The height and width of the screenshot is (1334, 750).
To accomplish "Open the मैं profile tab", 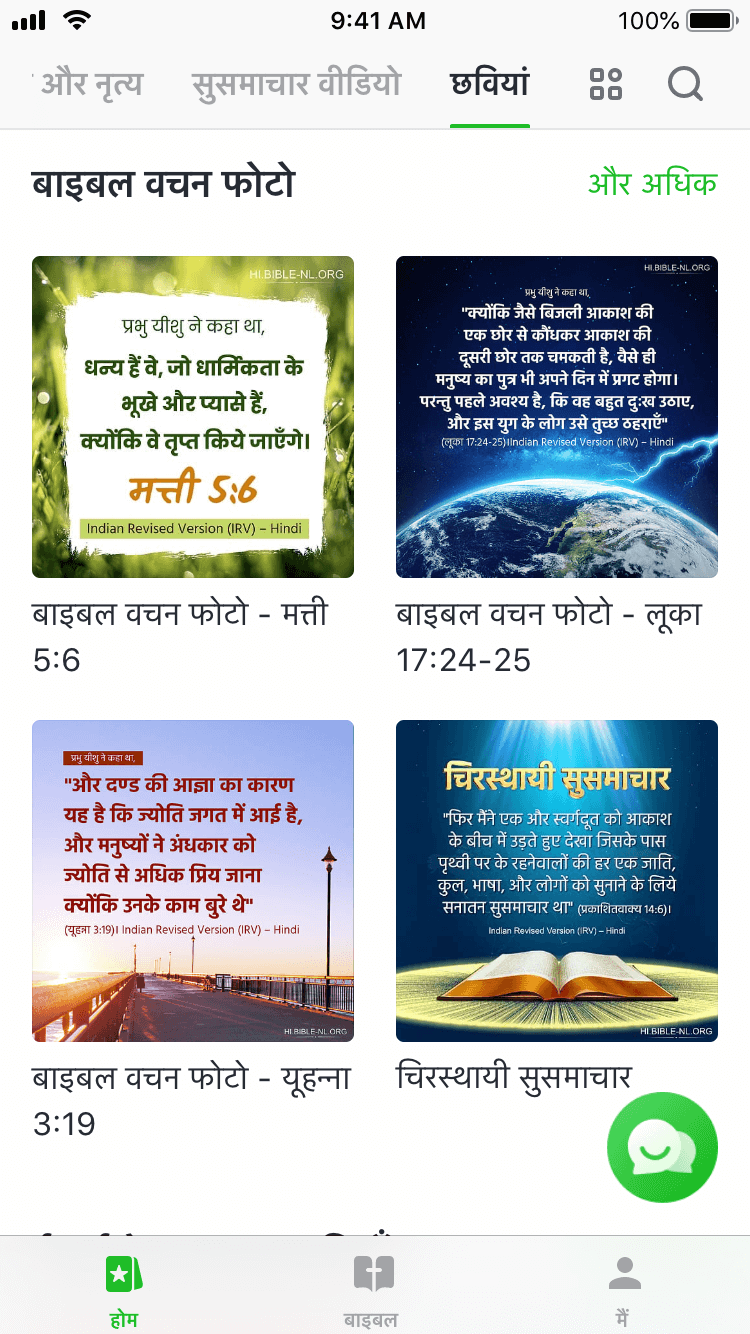I will click(x=624, y=1290).
